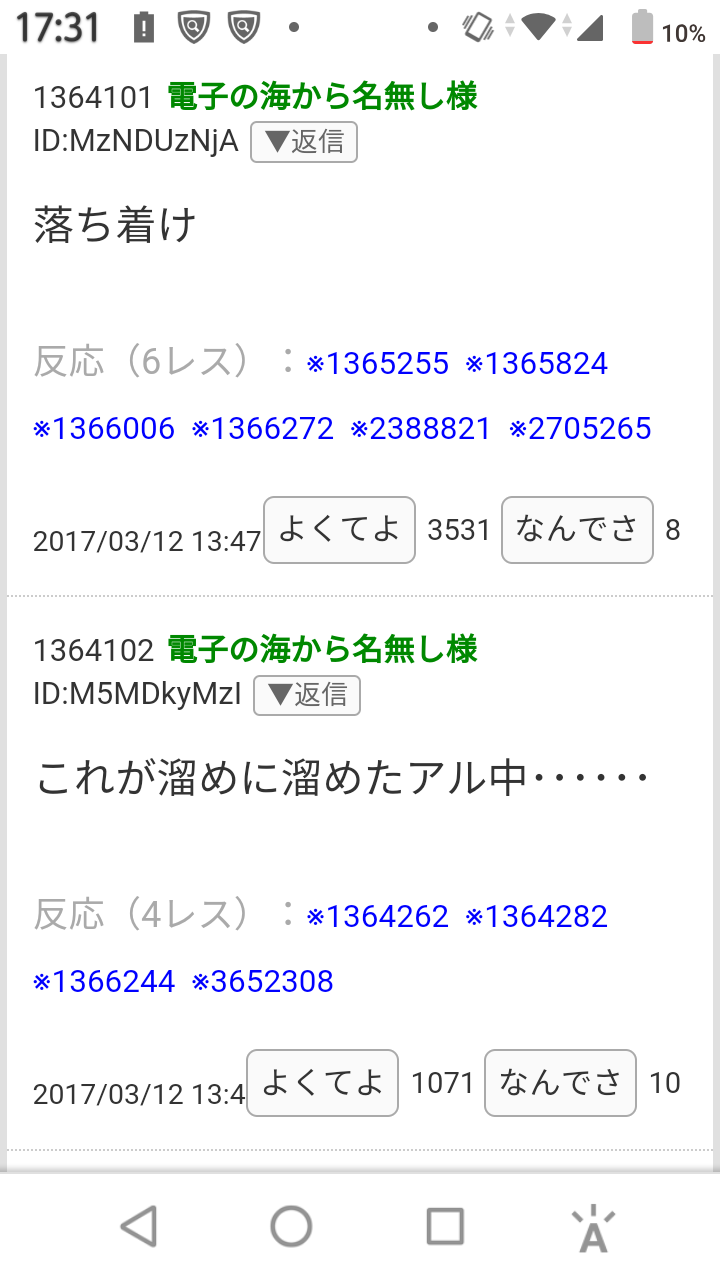Go to the home screen
This screenshot has width=720, height=1280.
[291, 1226]
